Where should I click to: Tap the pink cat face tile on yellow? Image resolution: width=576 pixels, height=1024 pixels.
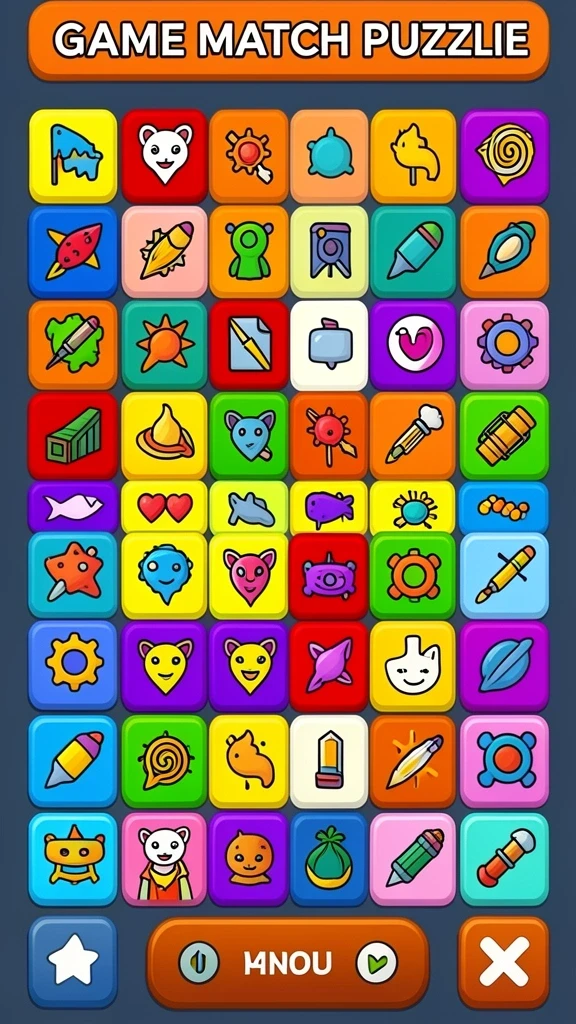pos(248,575)
